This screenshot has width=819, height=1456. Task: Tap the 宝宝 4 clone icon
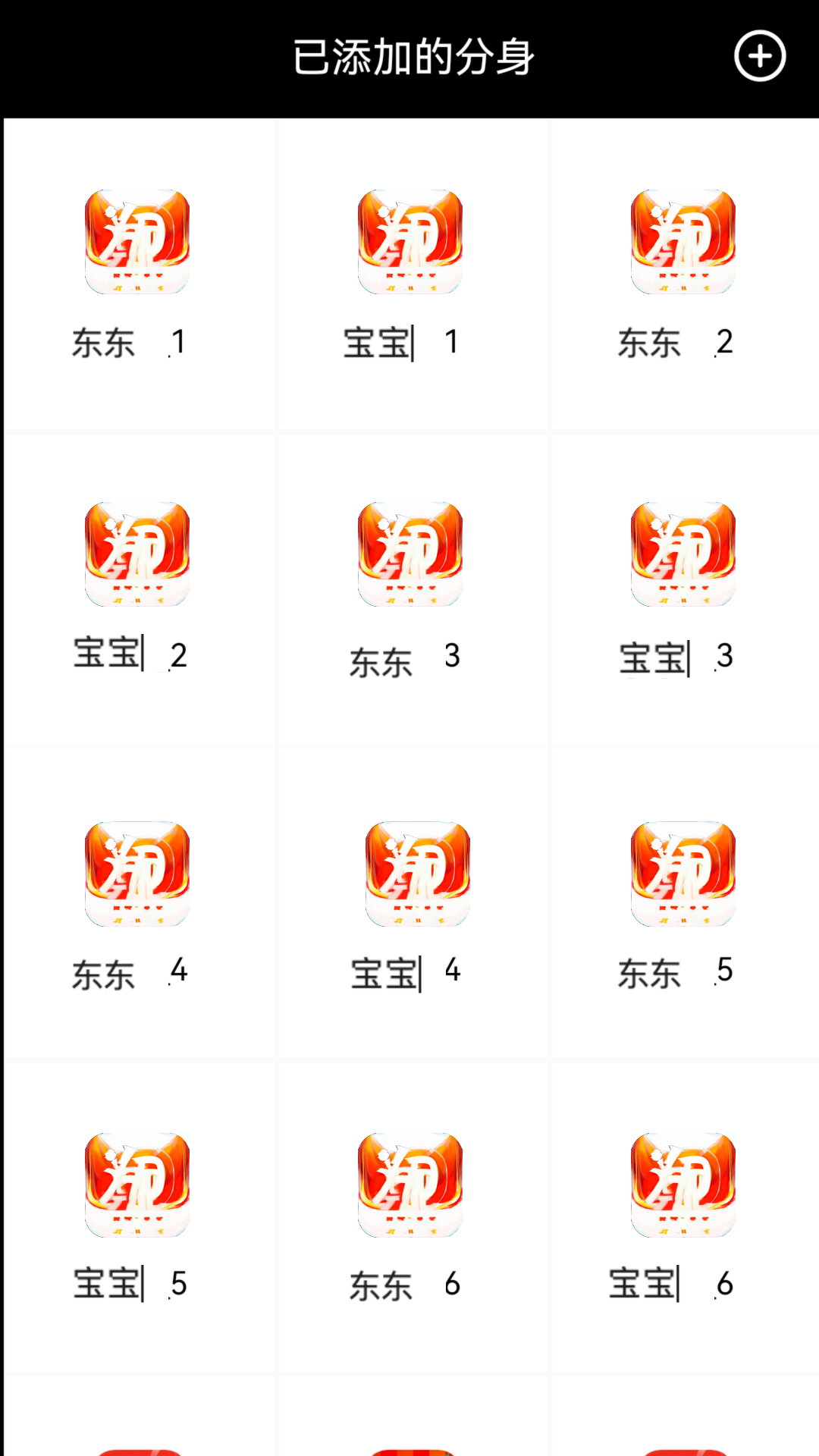(x=409, y=874)
